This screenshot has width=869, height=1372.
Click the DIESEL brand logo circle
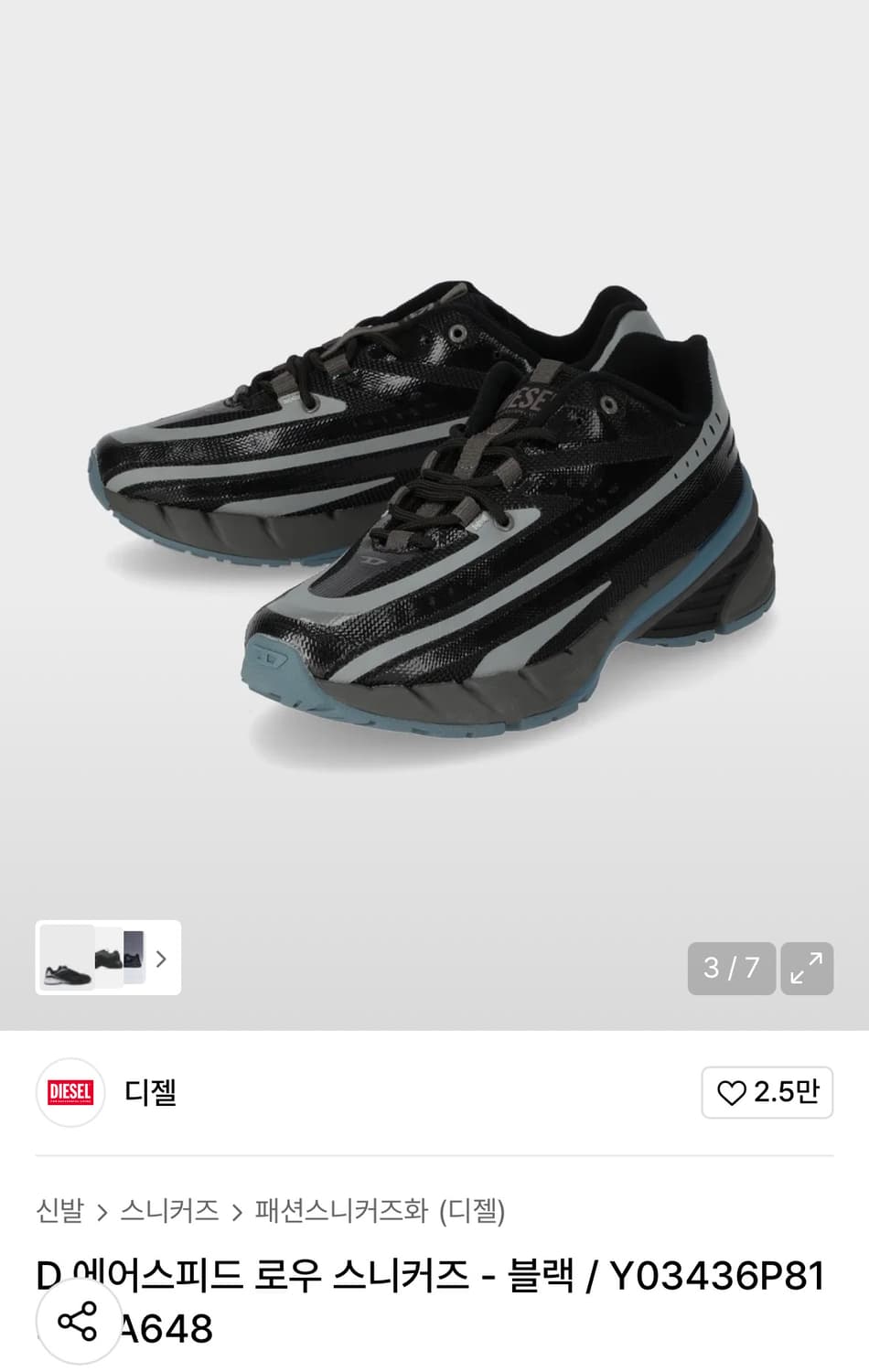(x=70, y=1093)
